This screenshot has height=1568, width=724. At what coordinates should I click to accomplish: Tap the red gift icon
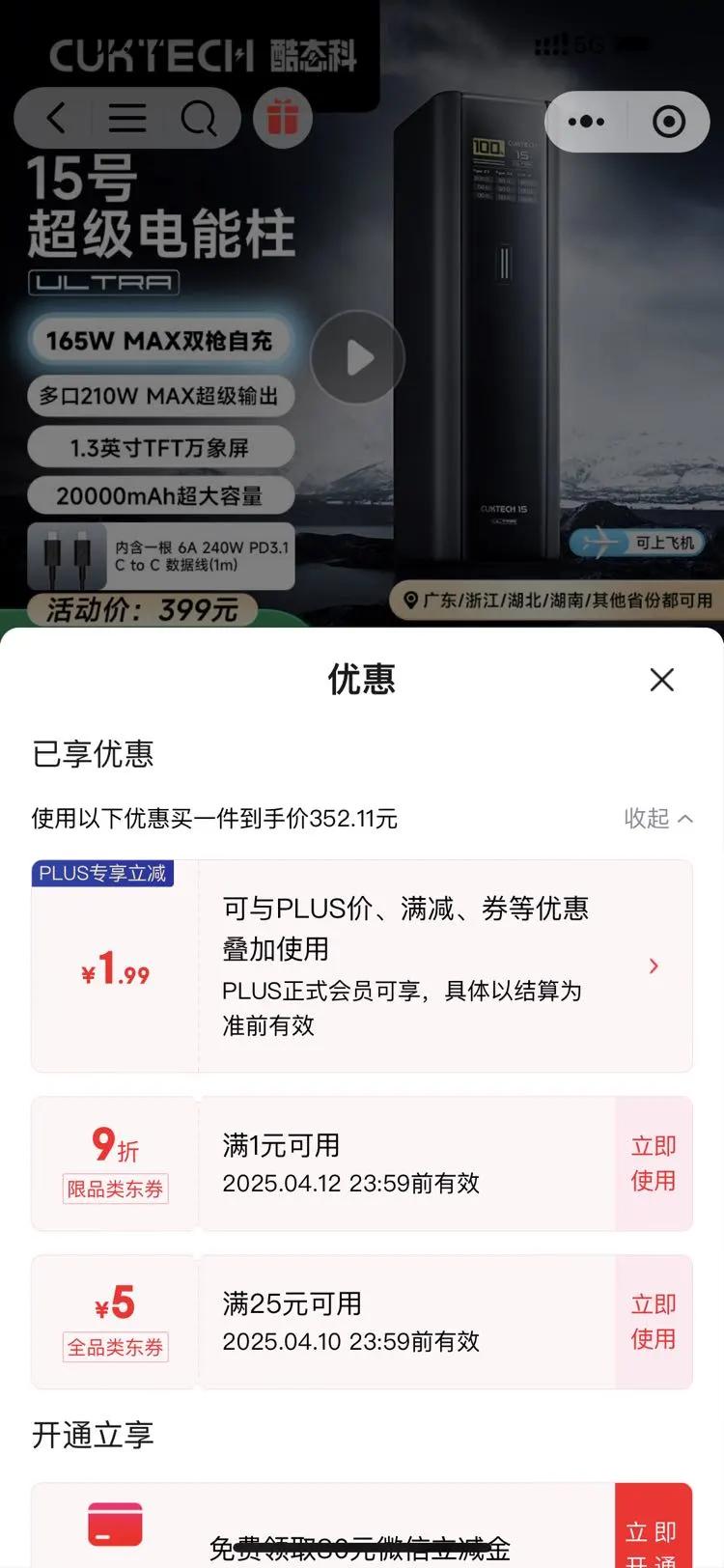coord(282,118)
